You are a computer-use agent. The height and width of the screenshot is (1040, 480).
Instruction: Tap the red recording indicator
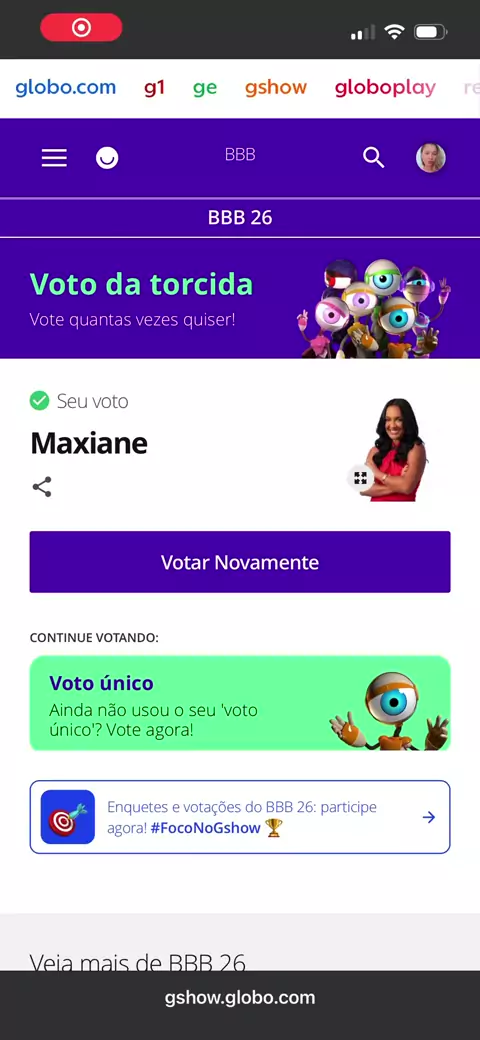point(81,28)
